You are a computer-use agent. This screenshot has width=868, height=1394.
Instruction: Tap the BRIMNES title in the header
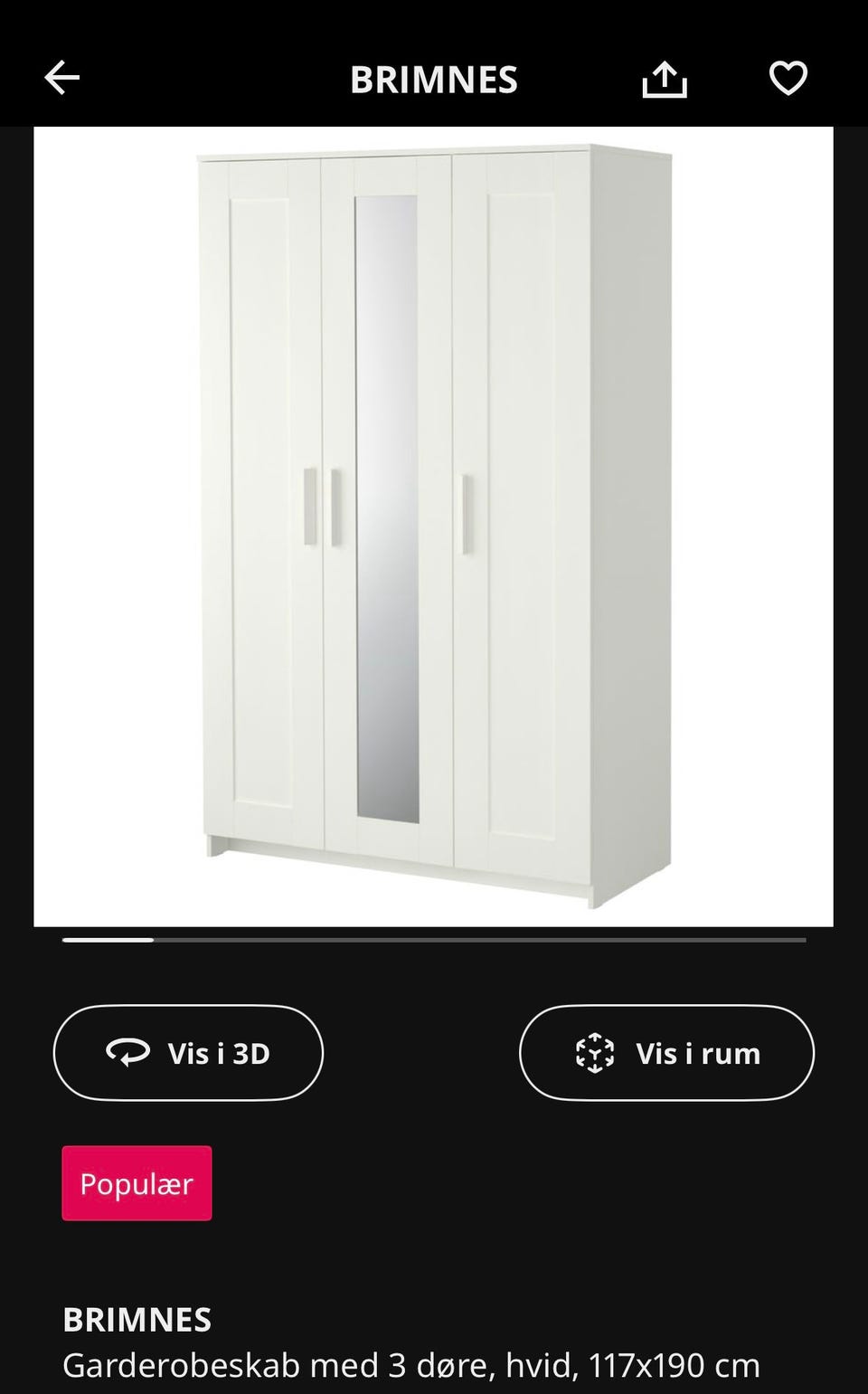click(x=434, y=80)
